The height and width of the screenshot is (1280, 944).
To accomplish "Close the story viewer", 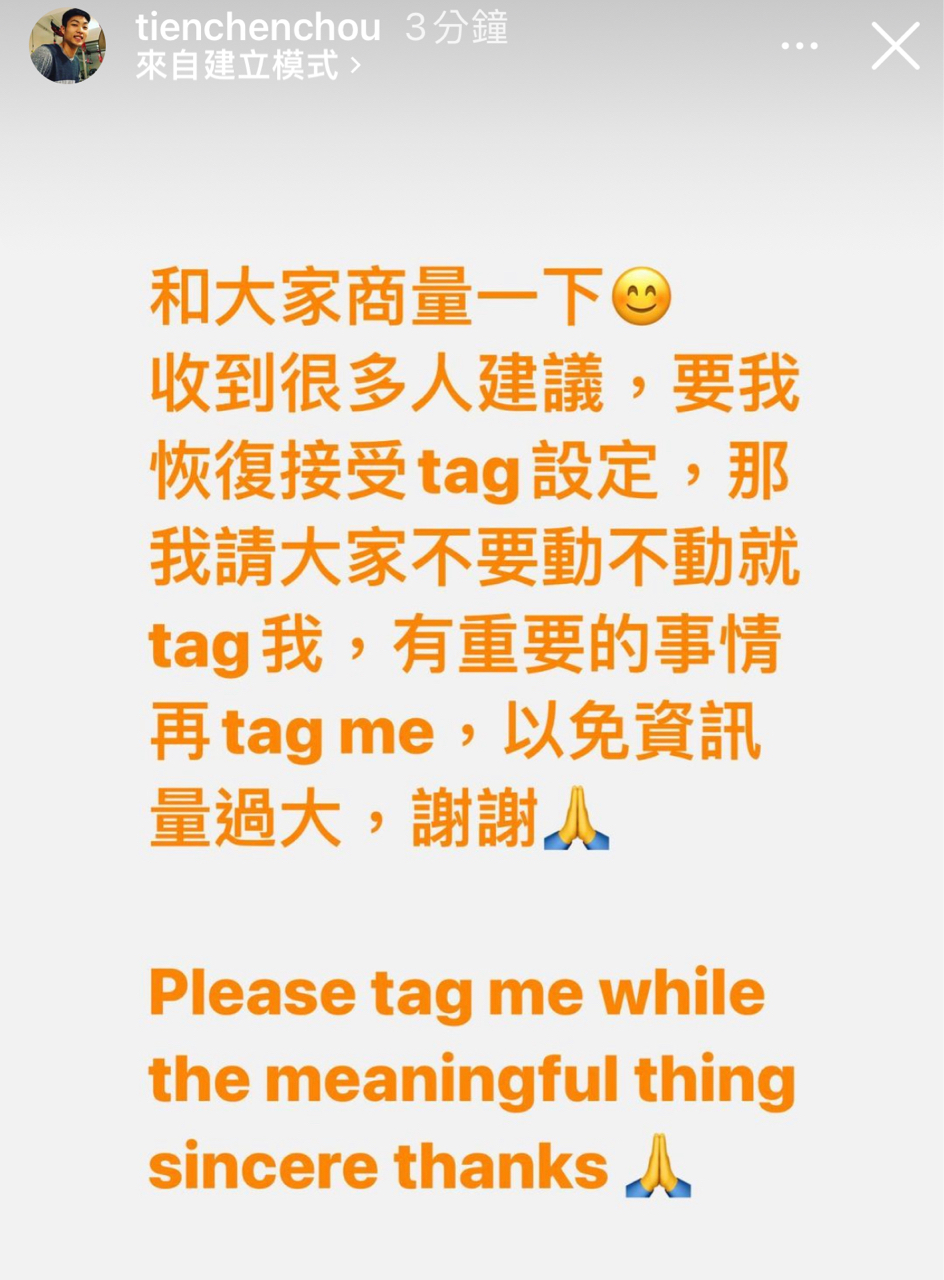I will tap(895, 46).
